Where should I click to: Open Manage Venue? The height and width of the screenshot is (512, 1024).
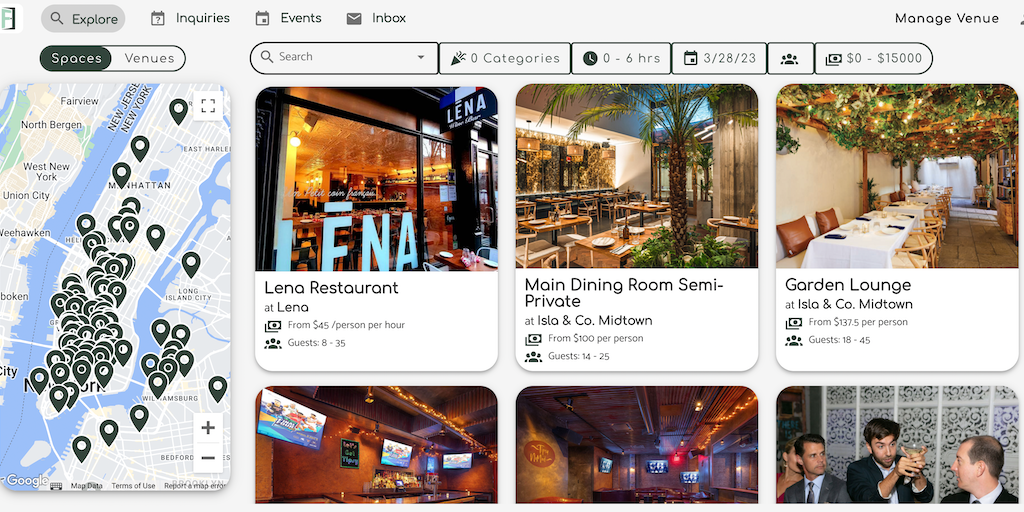tap(946, 18)
